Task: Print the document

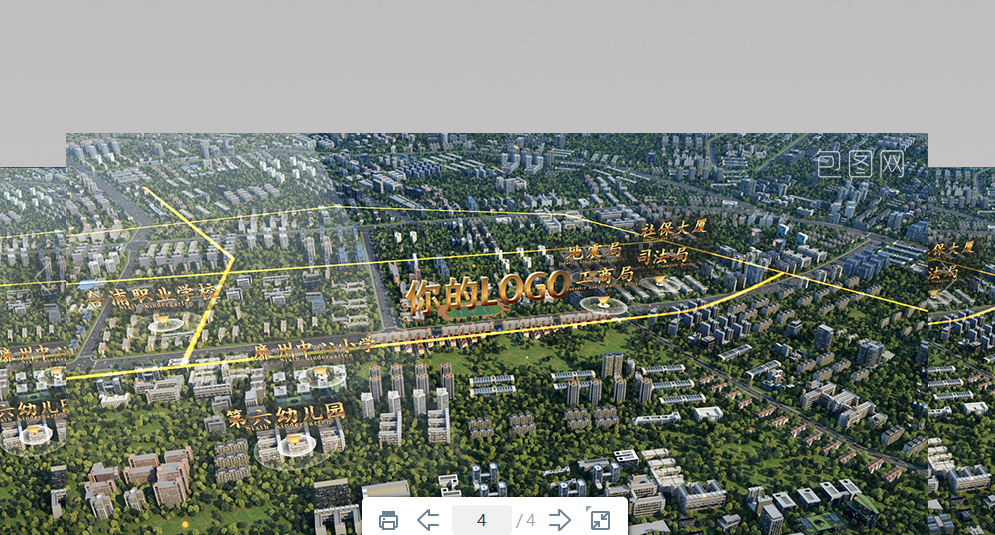Action: pos(389,520)
